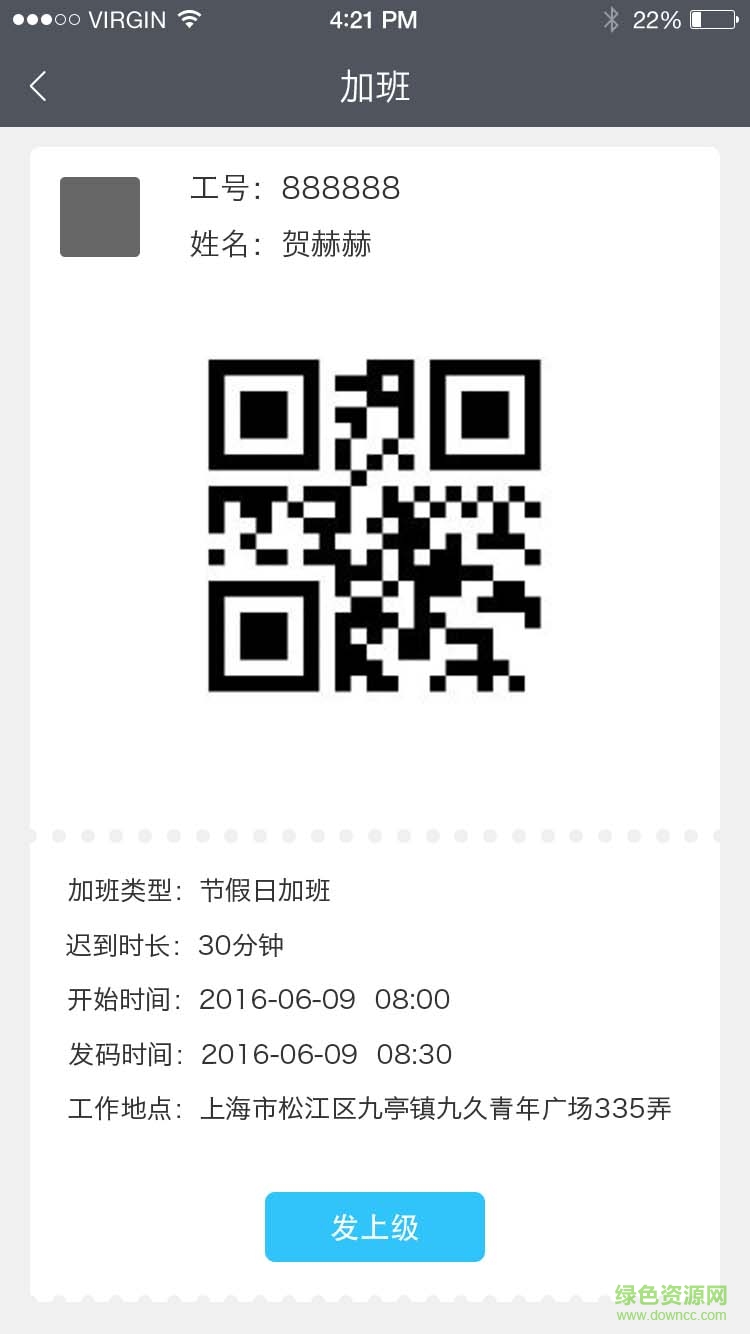Tap the clock showing 4:21 PM
This screenshot has width=750, height=1334.
[374, 18]
